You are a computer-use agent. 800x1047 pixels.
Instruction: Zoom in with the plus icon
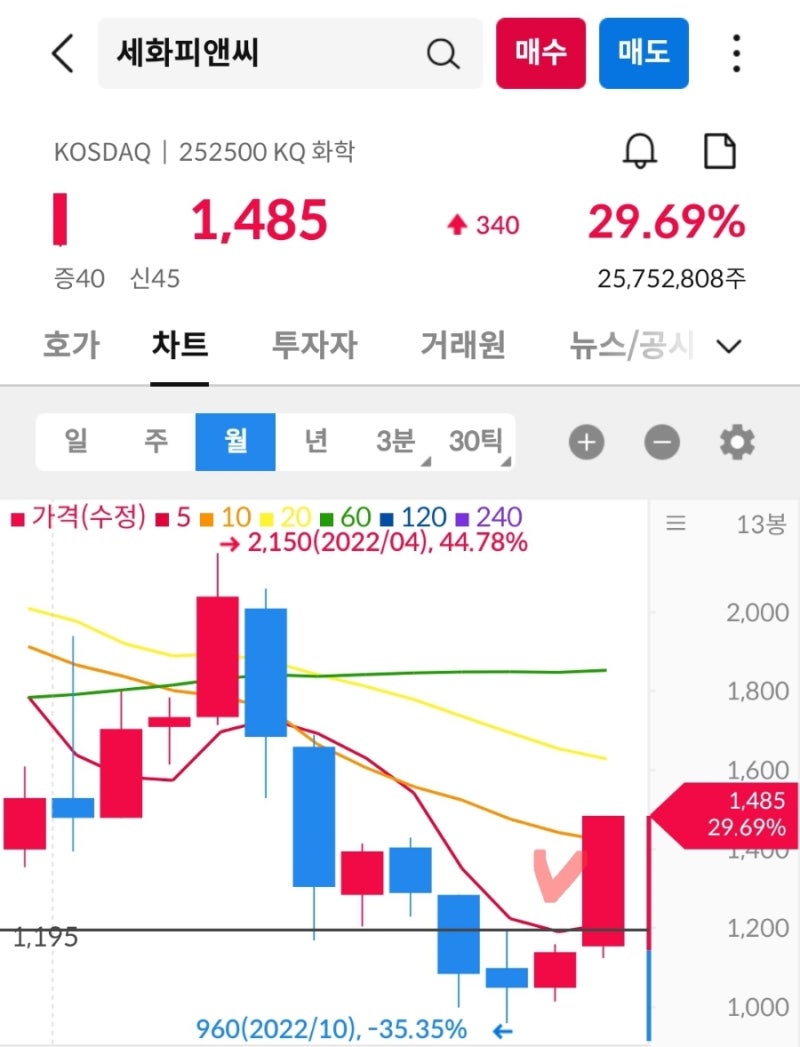[x=586, y=441]
